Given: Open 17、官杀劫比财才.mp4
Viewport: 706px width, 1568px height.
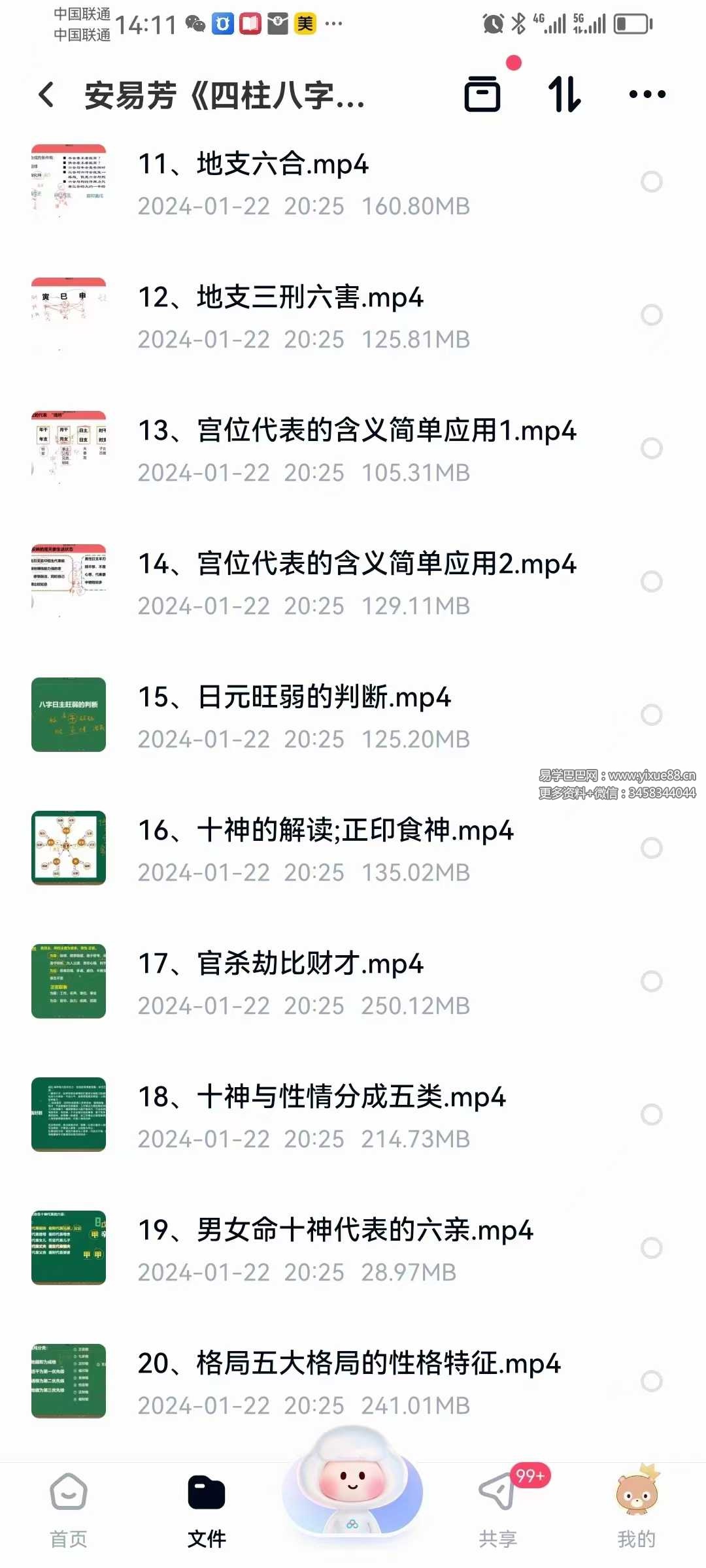Looking at the screenshot, I should (x=281, y=964).
